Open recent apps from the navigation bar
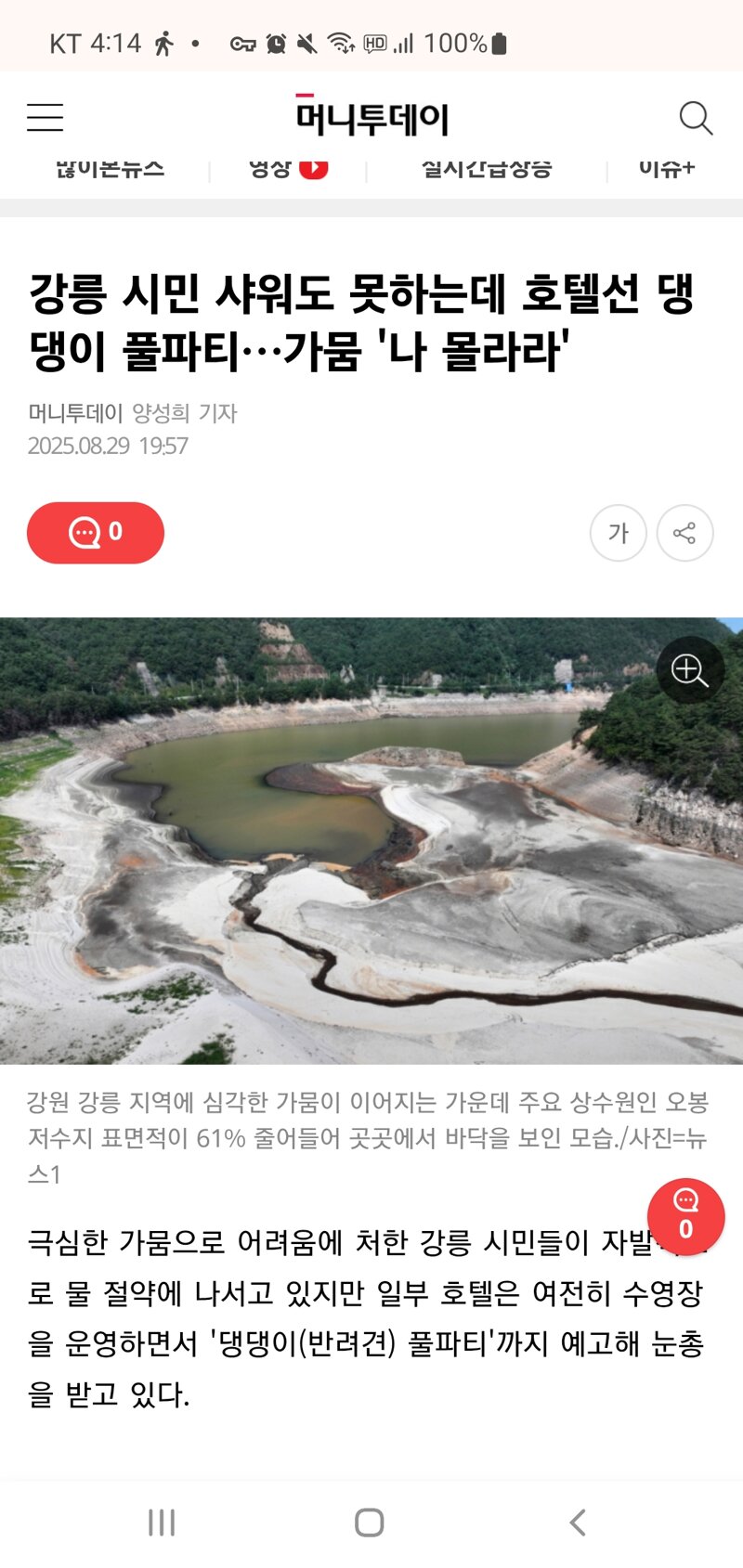The image size is (743, 1568). [162, 1523]
